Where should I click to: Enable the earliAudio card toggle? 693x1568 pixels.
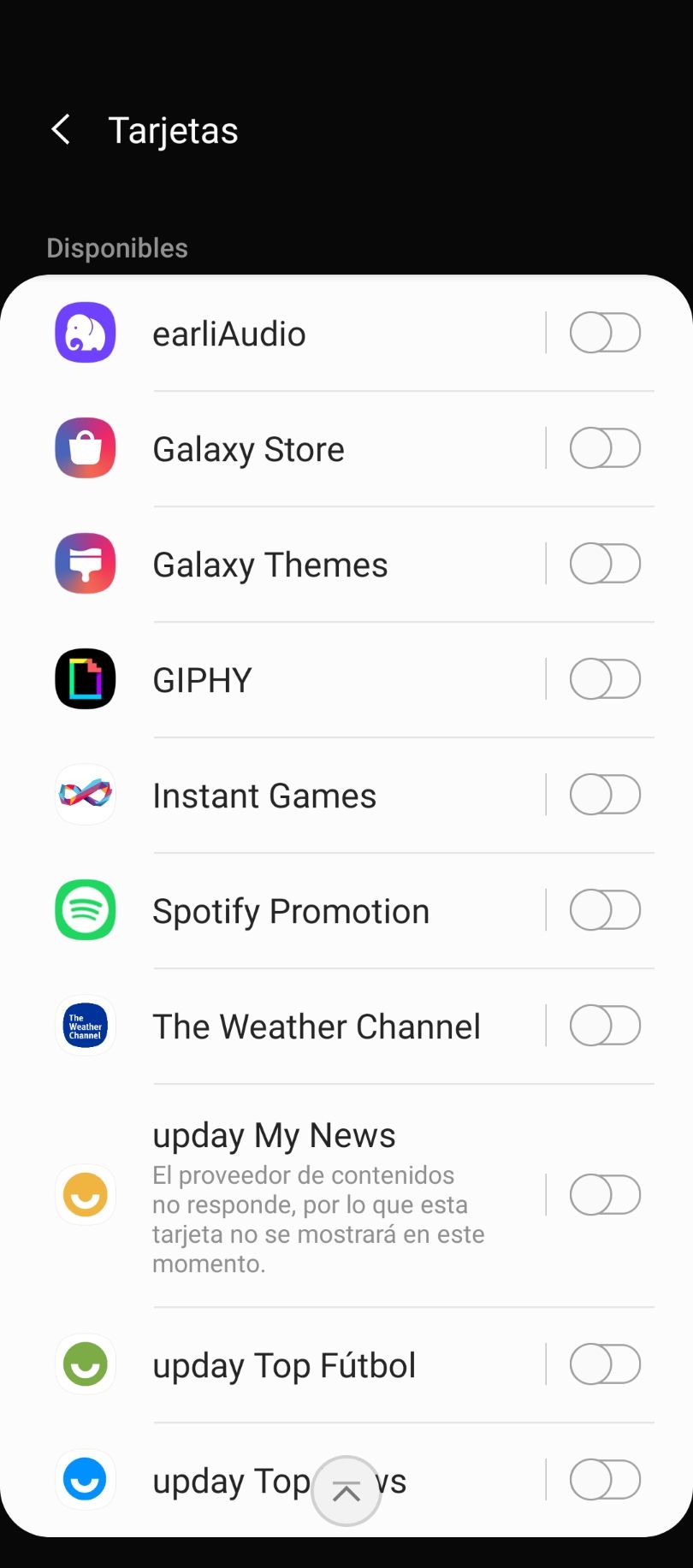click(x=604, y=334)
